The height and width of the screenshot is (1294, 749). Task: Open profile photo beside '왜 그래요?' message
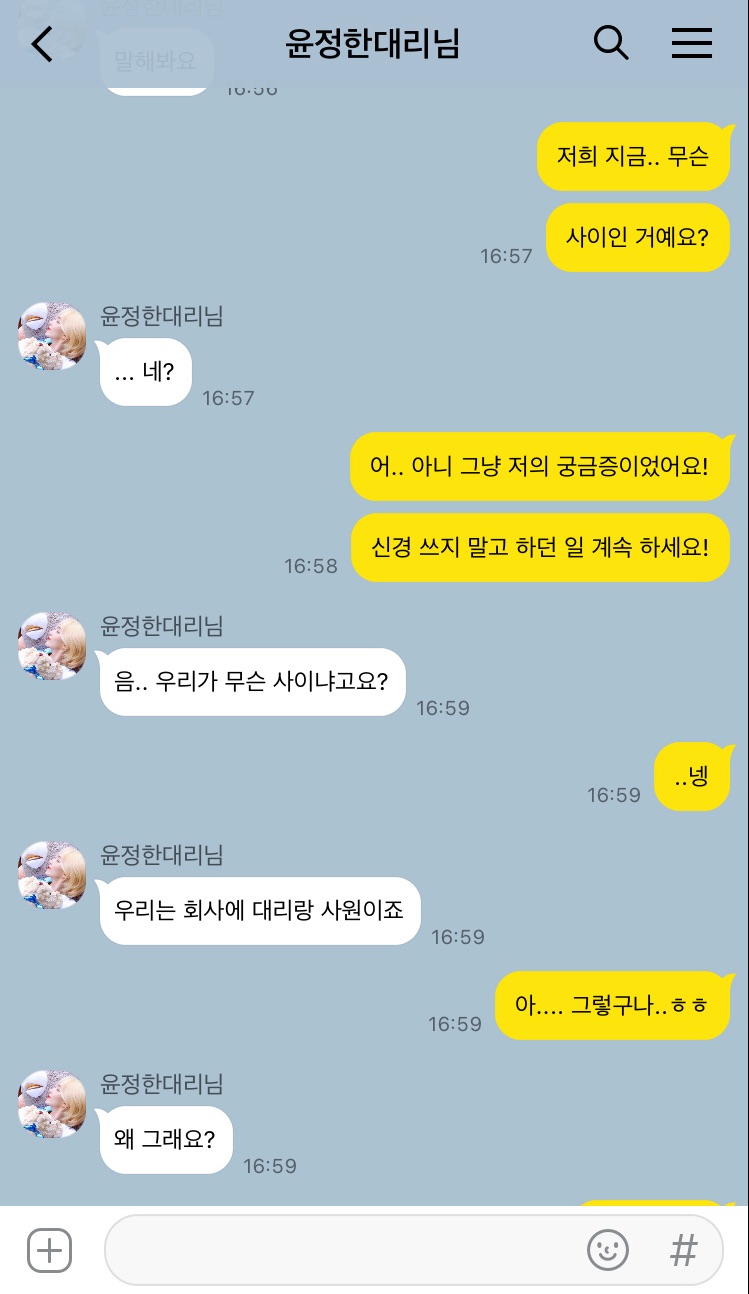(52, 1105)
